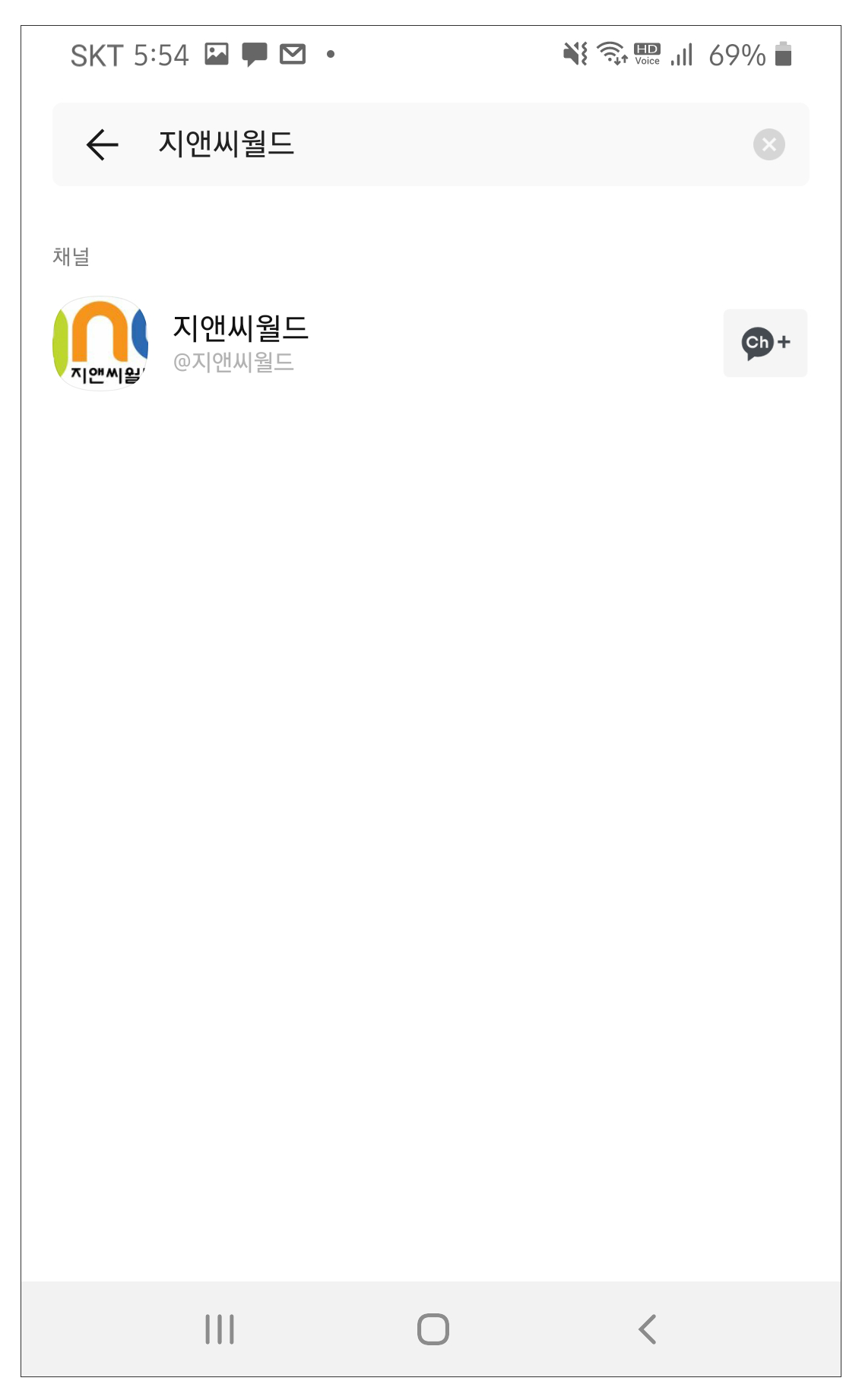862x1400 pixels.
Task: Go to the system home screen
Action: click(x=433, y=1329)
